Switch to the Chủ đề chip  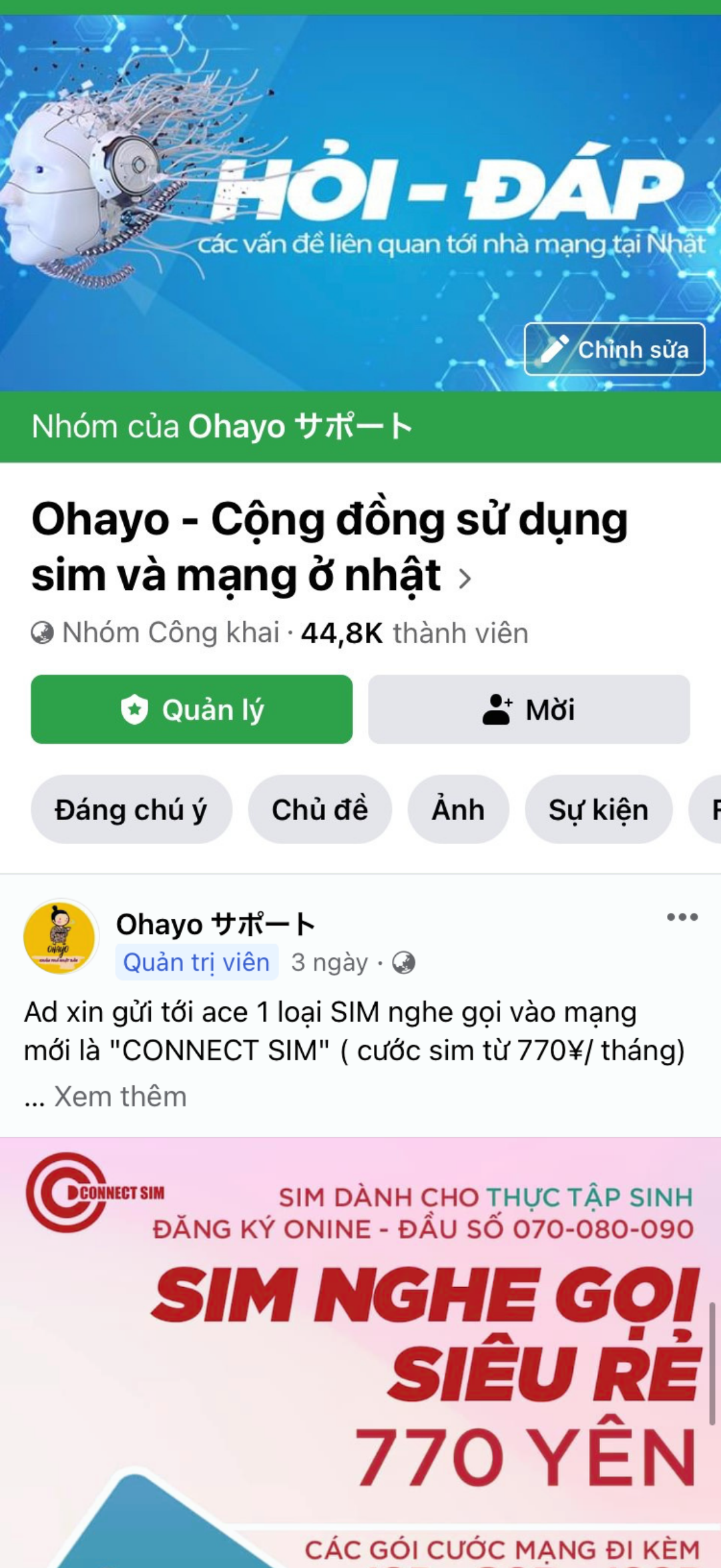(x=320, y=809)
